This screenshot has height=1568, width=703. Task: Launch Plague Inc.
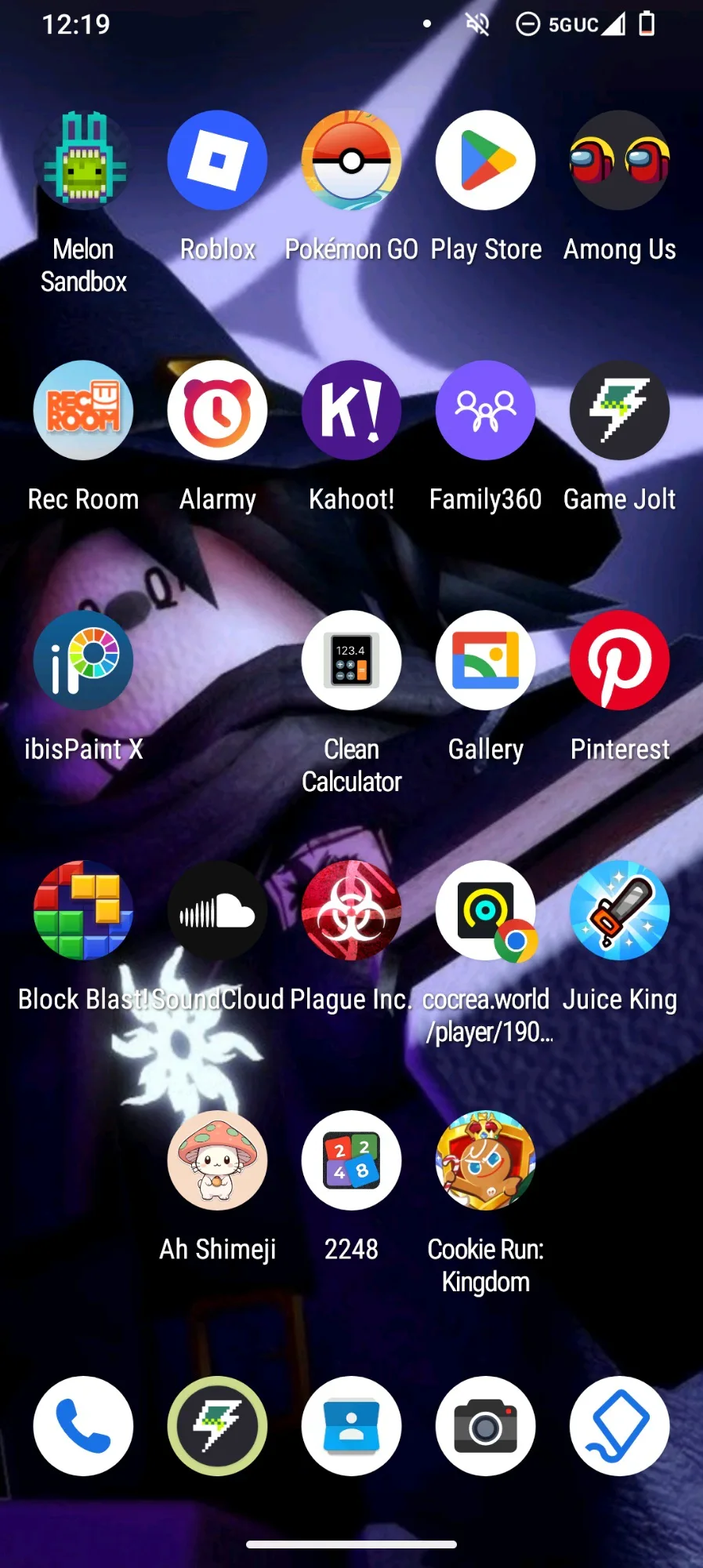point(351,910)
